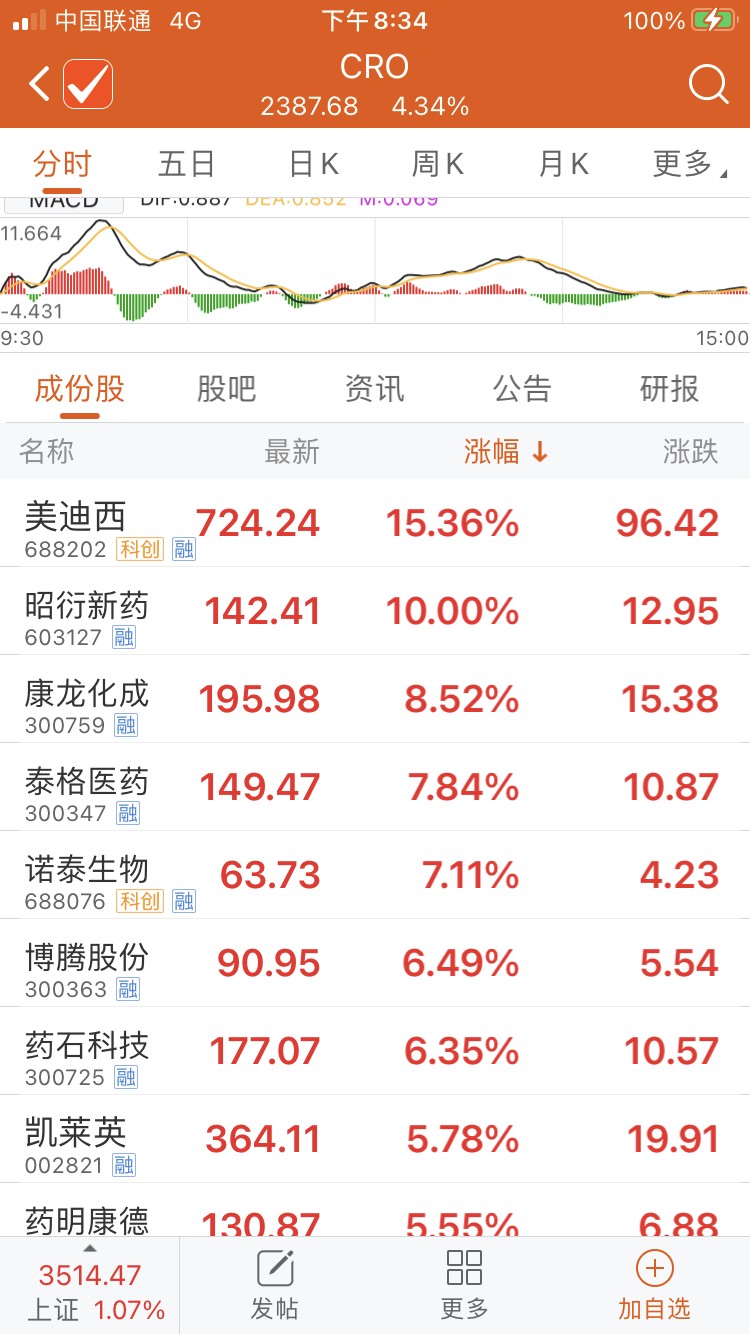750x1334 pixels.
Task: Switch to the 资讯 tab
Action: [375, 389]
